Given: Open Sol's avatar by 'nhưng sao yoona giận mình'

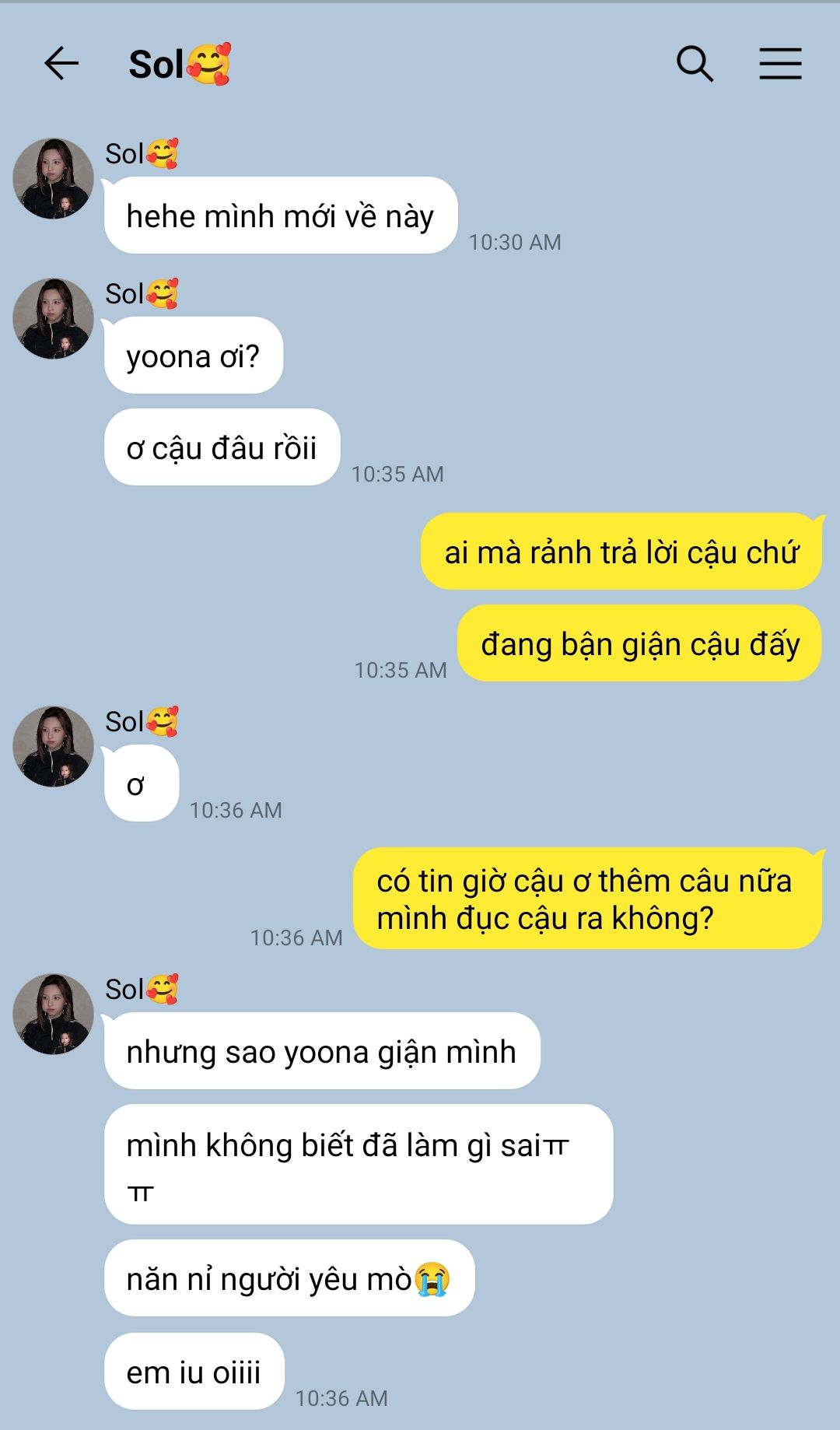Looking at the screenshot, I should pos(53,1014).
